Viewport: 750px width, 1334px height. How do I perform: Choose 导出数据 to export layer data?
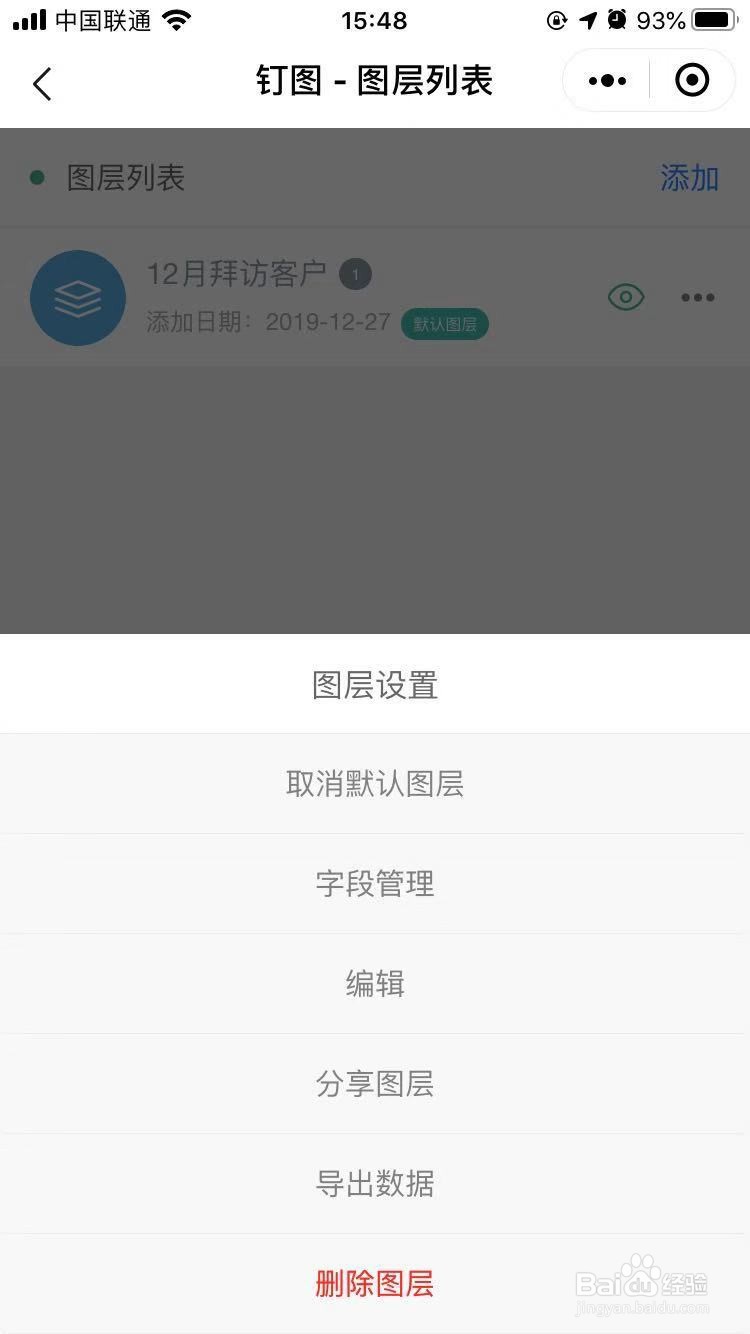tap(375, 1183)
